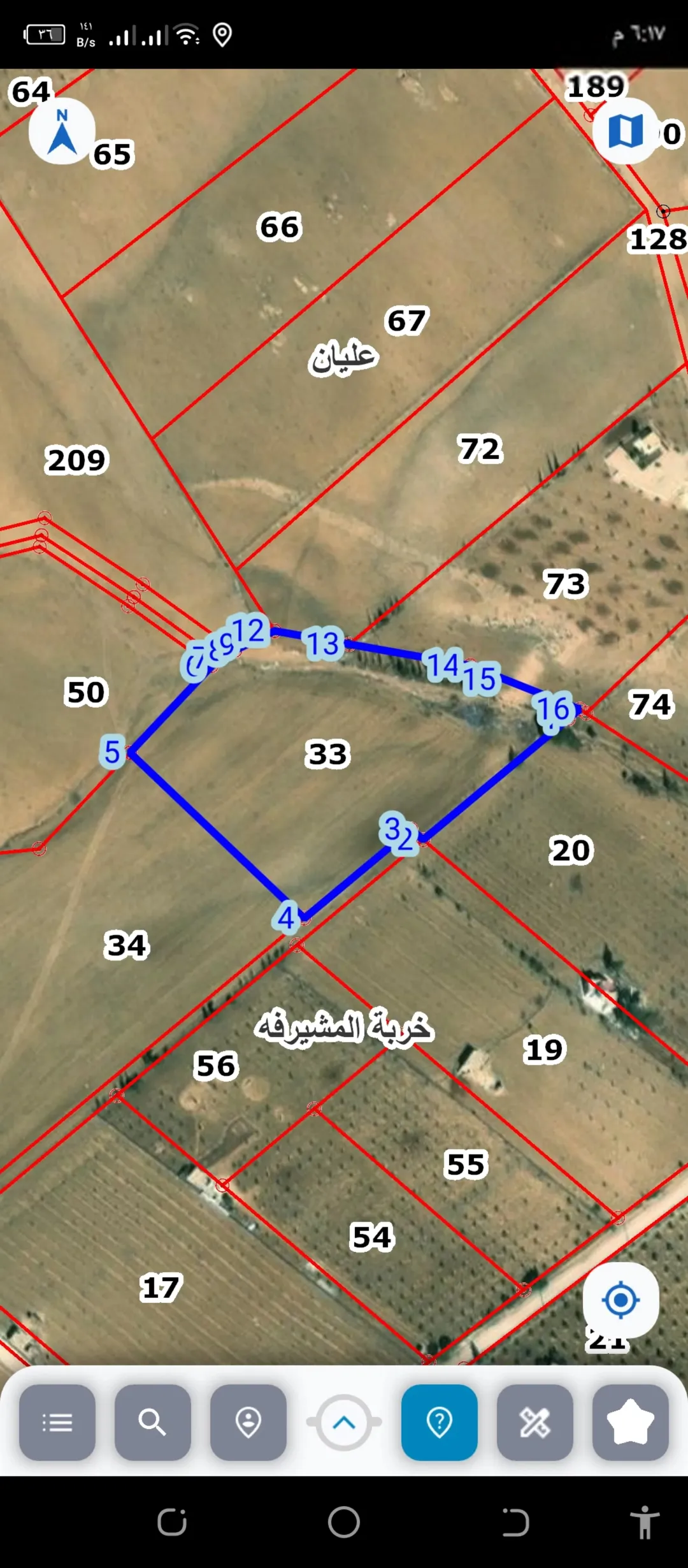Viewport: 688px width, 1568px height.
Task: Select the highlighted identify query tool
Action: click(440, 1422)
